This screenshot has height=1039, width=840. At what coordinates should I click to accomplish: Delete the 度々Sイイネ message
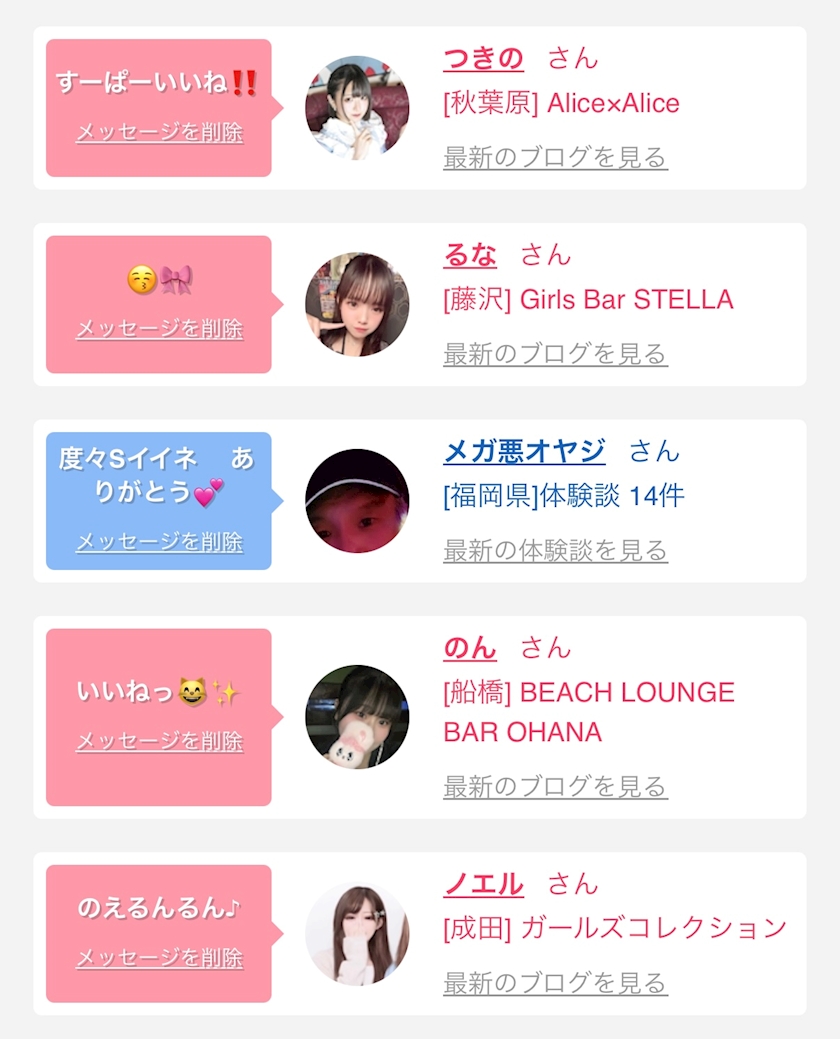click(x=160, y=542)
